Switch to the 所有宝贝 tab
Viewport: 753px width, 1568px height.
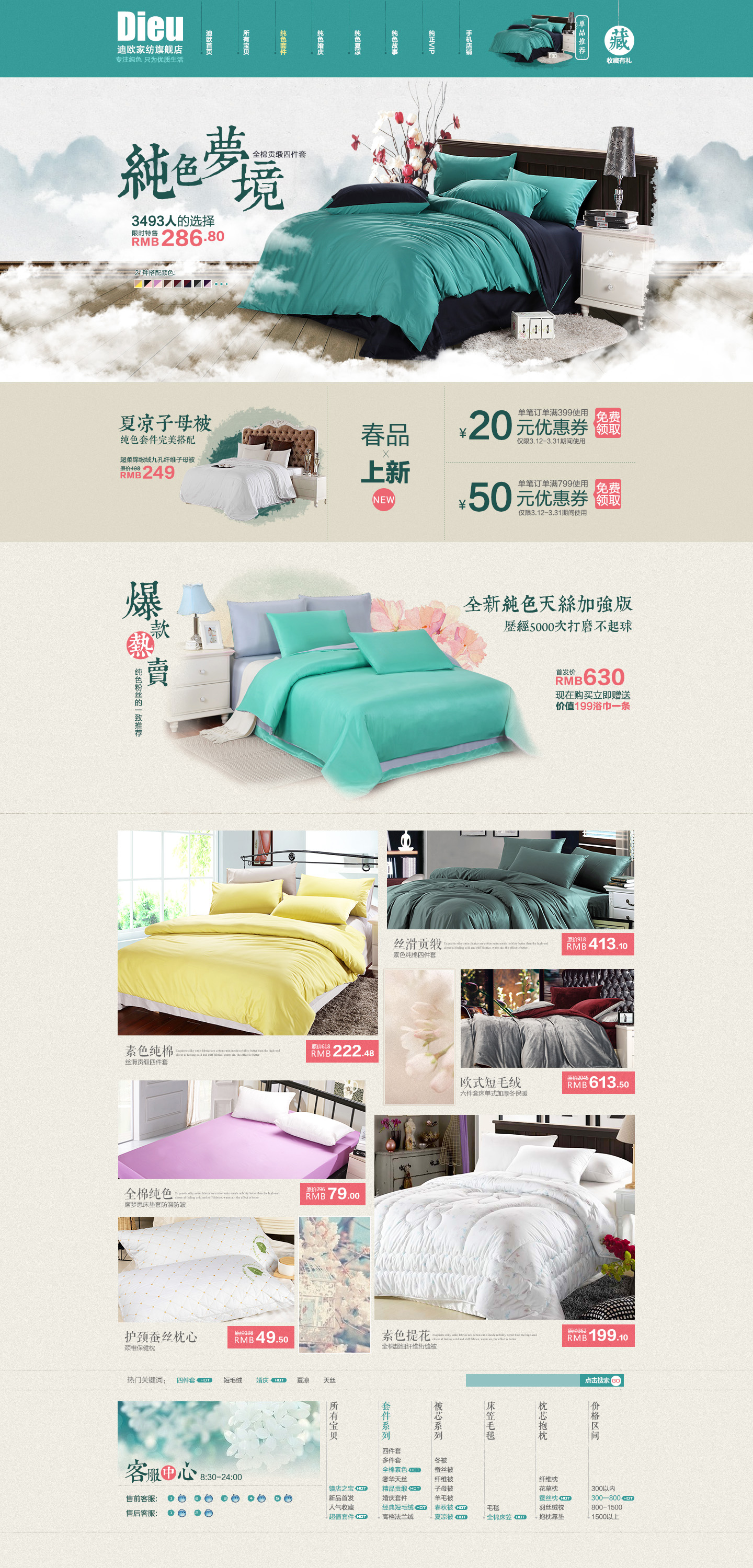pyautogui.click(x=246, y=43)
